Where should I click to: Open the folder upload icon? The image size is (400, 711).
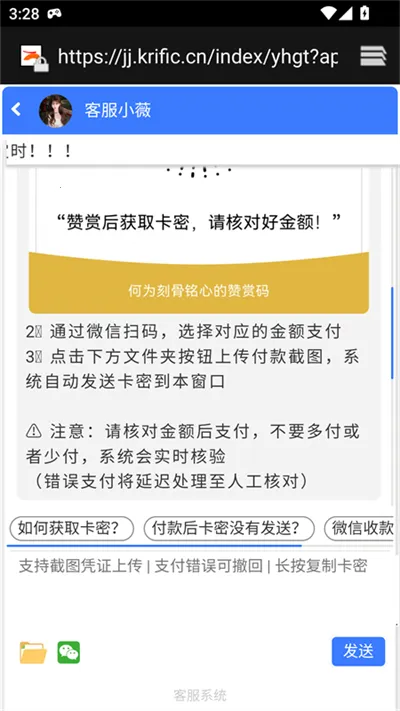click(x=33, y=653)
